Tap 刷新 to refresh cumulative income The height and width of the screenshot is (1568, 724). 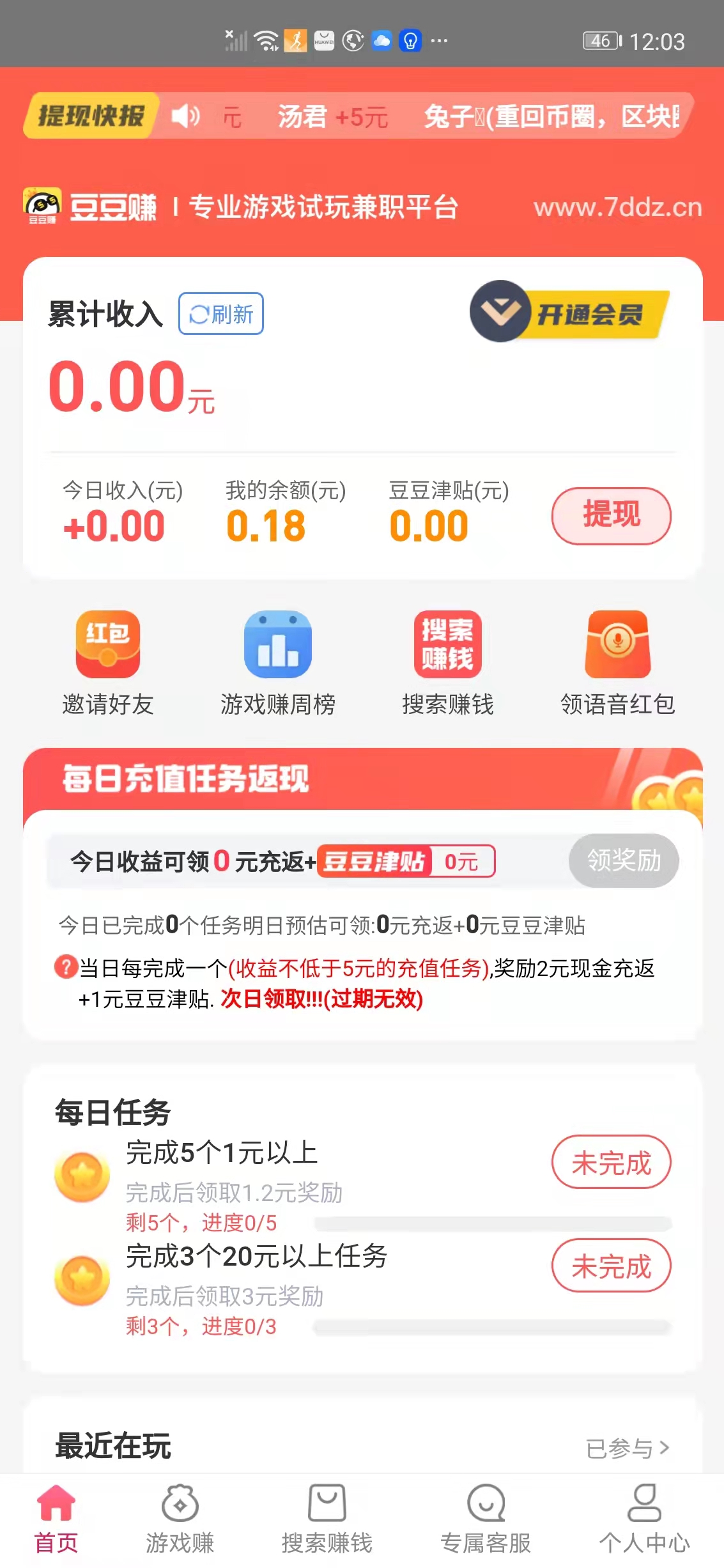pos(220,314)
